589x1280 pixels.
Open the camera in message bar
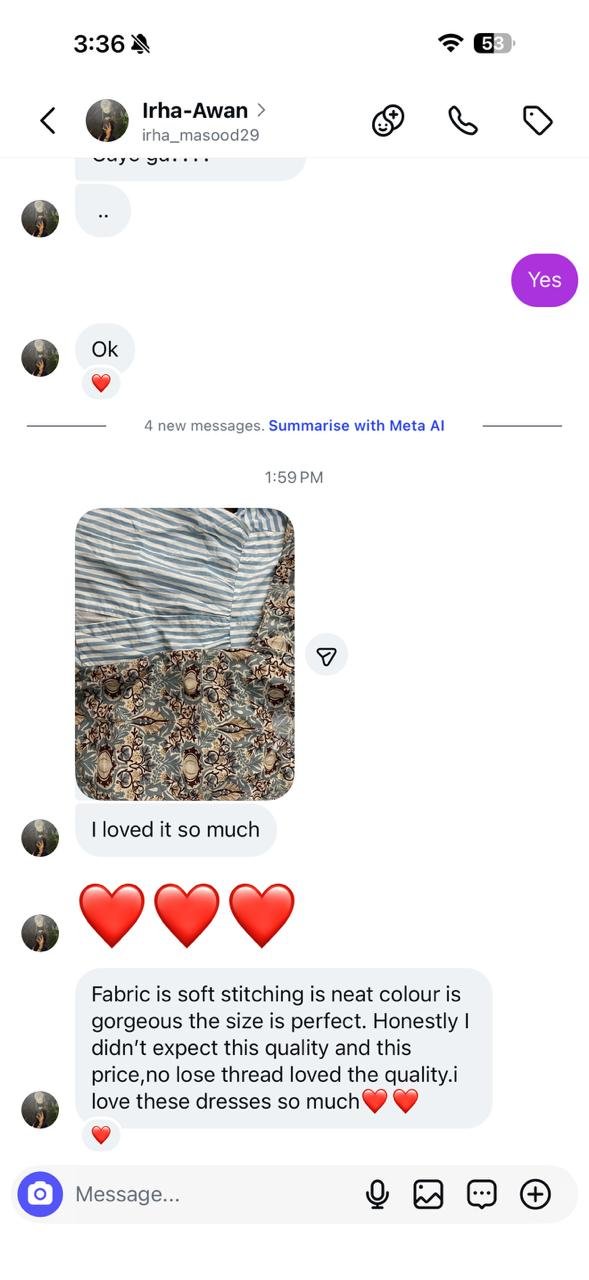coord(40,1194)
